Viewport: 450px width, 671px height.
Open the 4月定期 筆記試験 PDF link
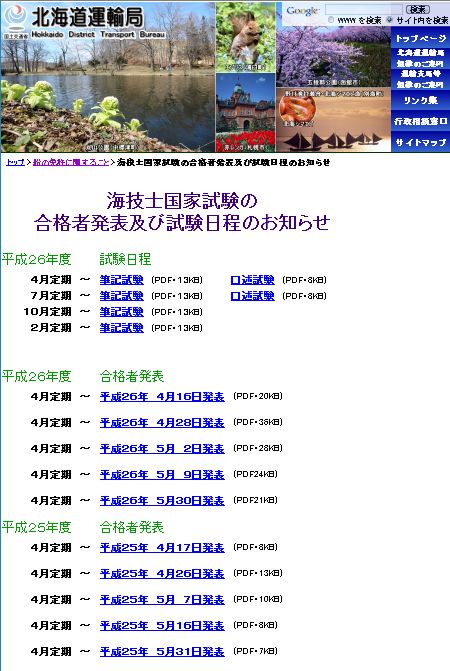[121, 280]
